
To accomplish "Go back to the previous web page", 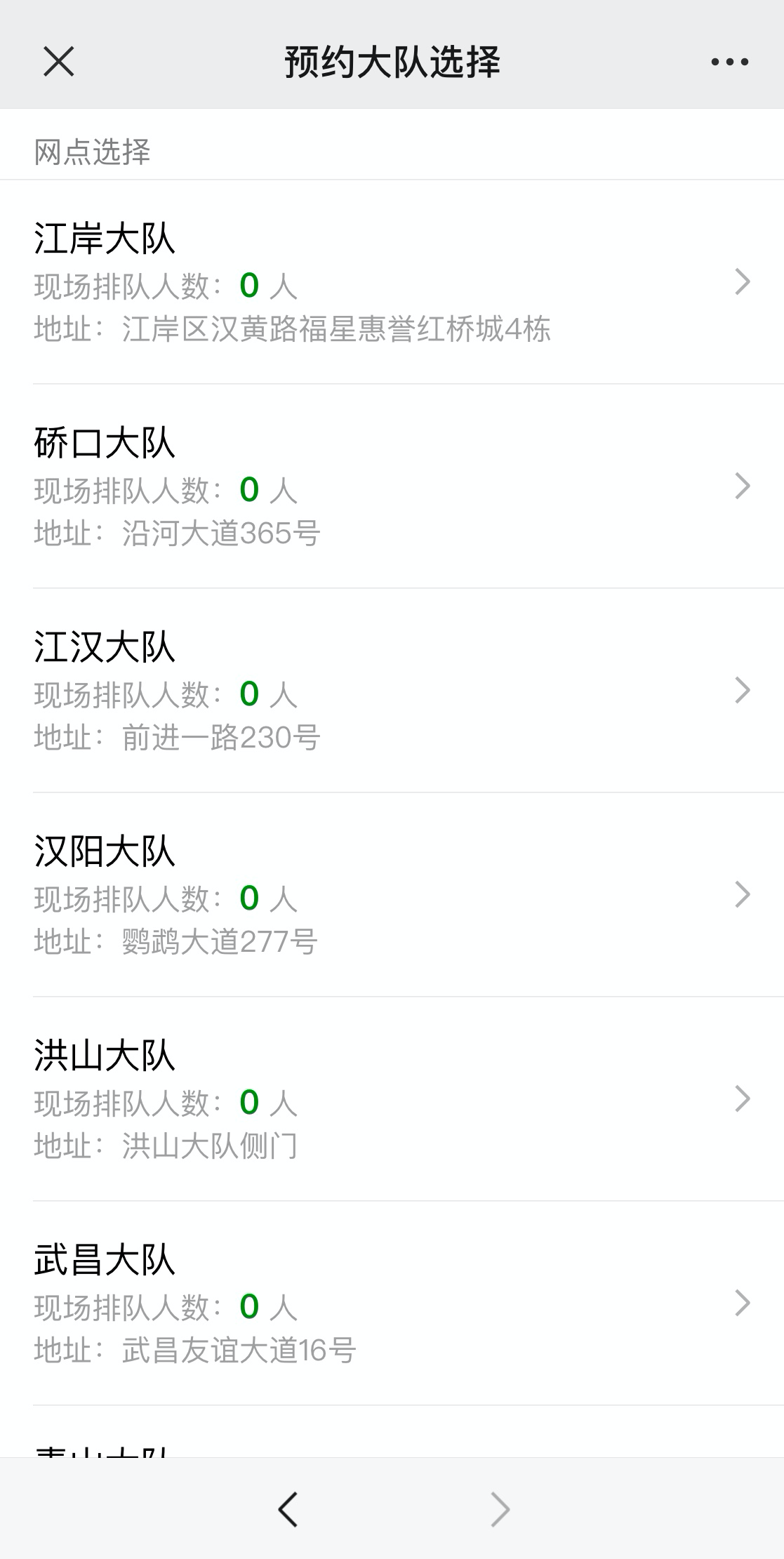I will [x=288, y=1508].
